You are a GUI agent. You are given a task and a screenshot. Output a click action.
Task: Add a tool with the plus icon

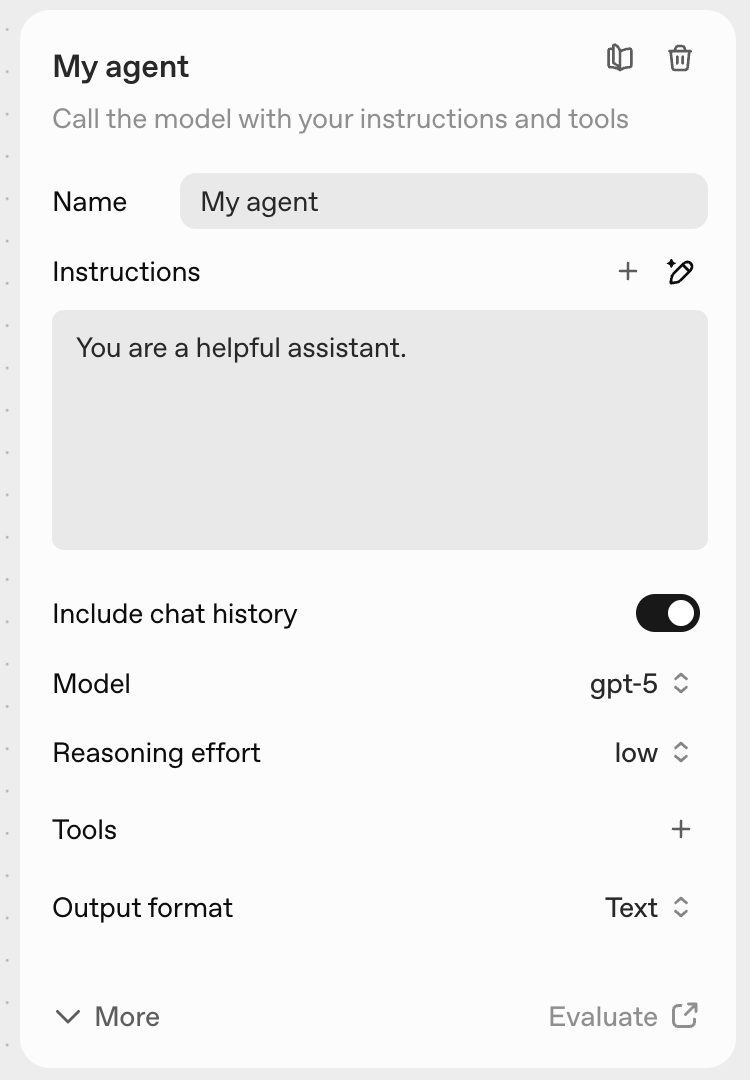tap(681, 829)
